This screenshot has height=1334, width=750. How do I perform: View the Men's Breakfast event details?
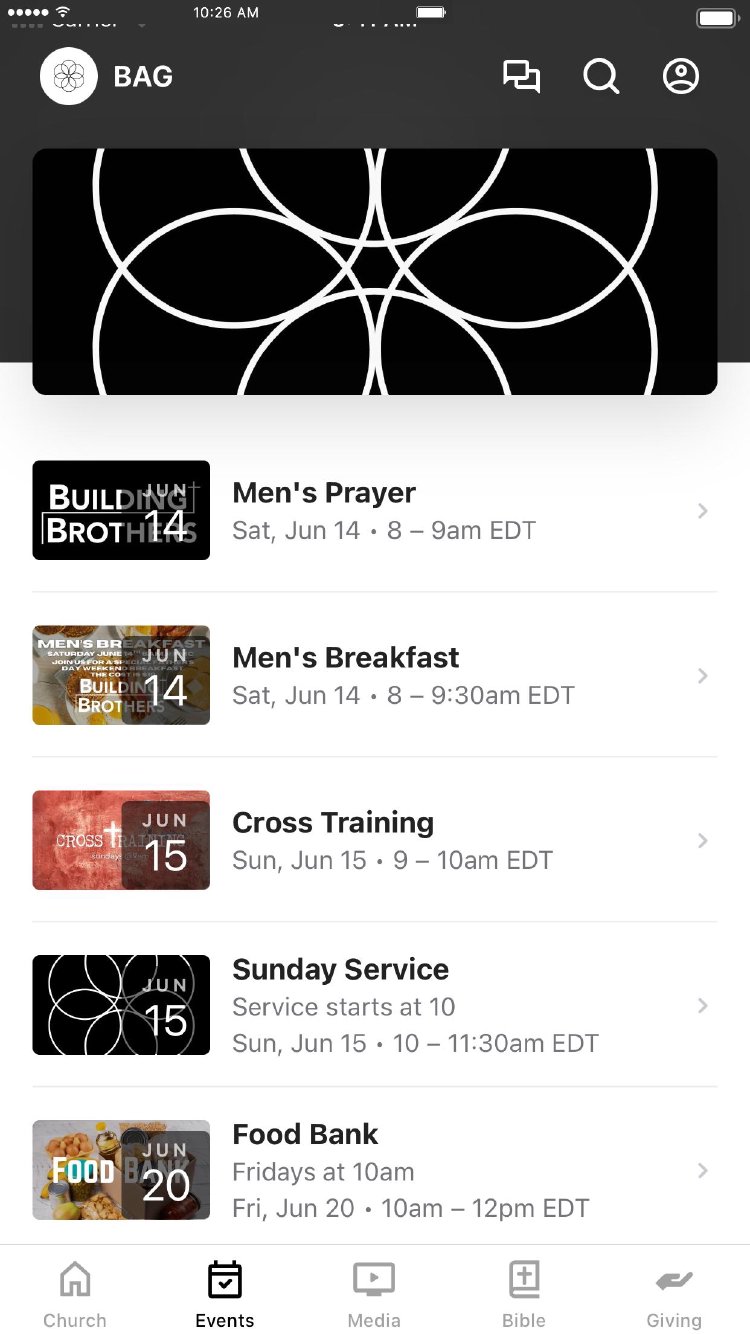pyautogui.click(x=375, y=675)
